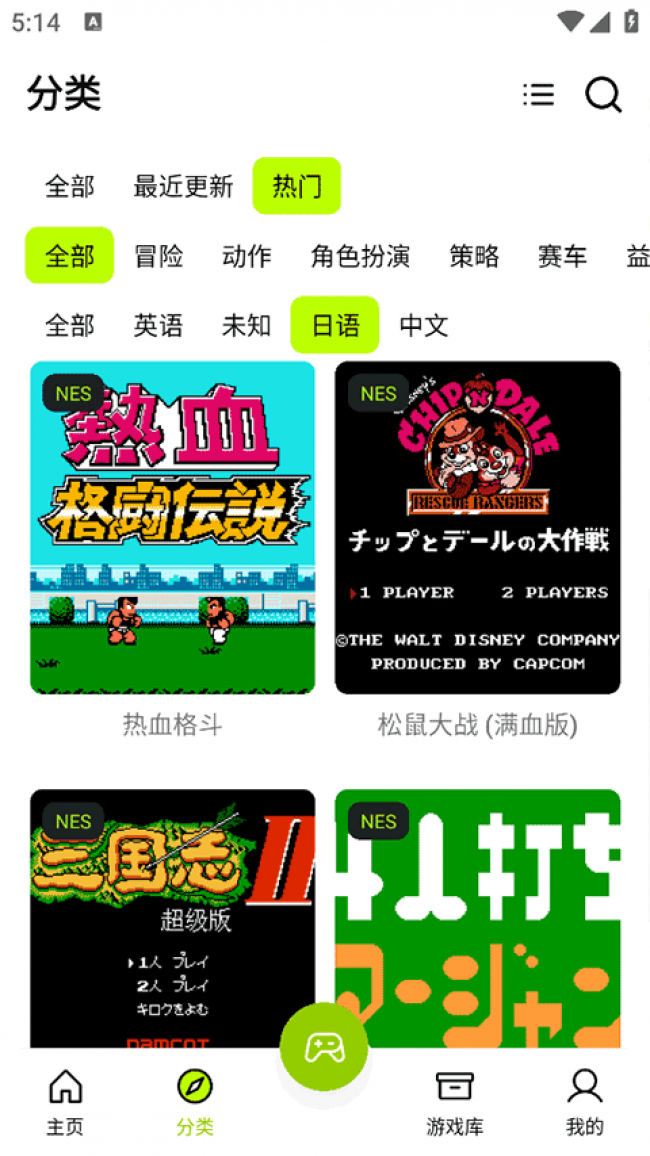Switch to the 我的 profile tab
Image resolution: width=650 pixels, height=1156 pixels.
(x=584, y=1102)
